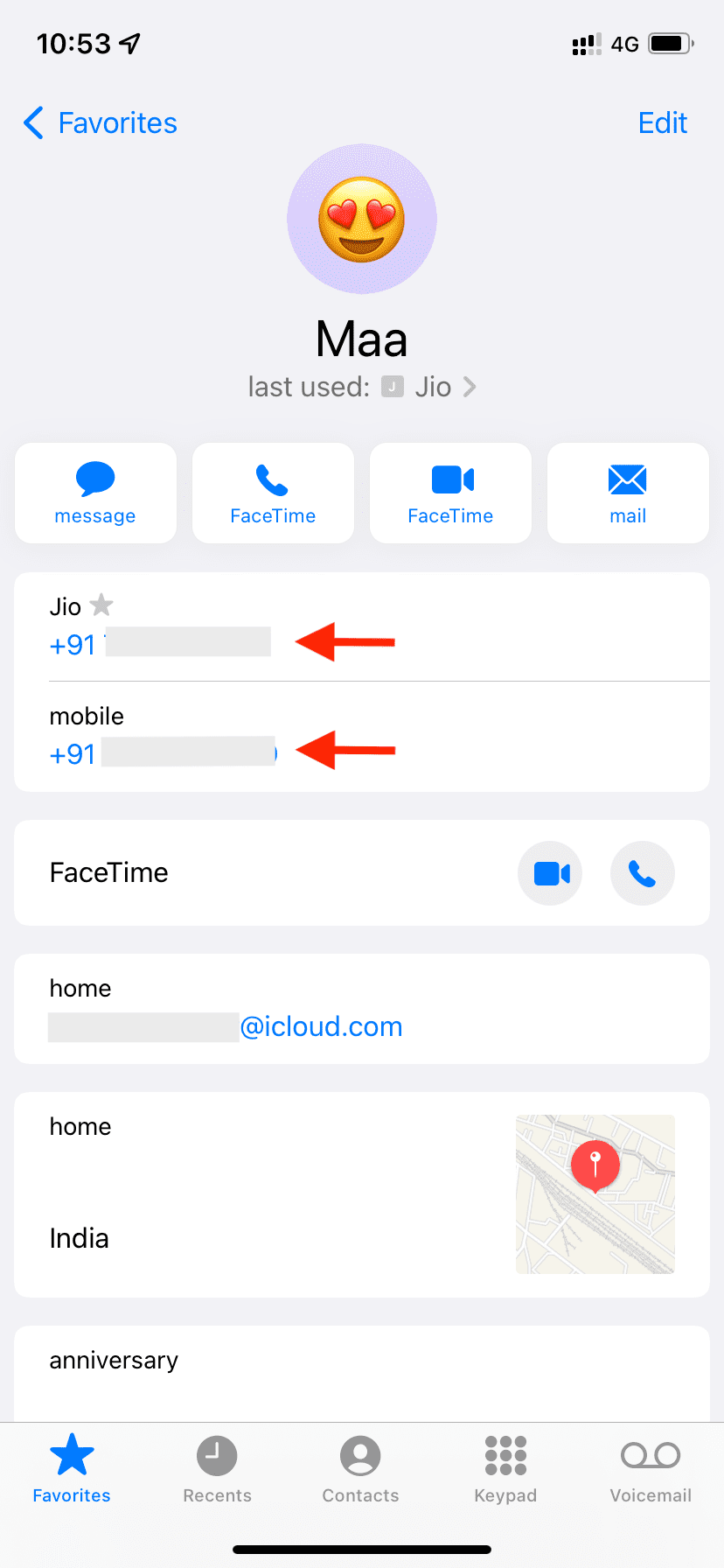724x1568 pixels.
Task: Open Edit for this contact
Action: (x=662, y=123)
